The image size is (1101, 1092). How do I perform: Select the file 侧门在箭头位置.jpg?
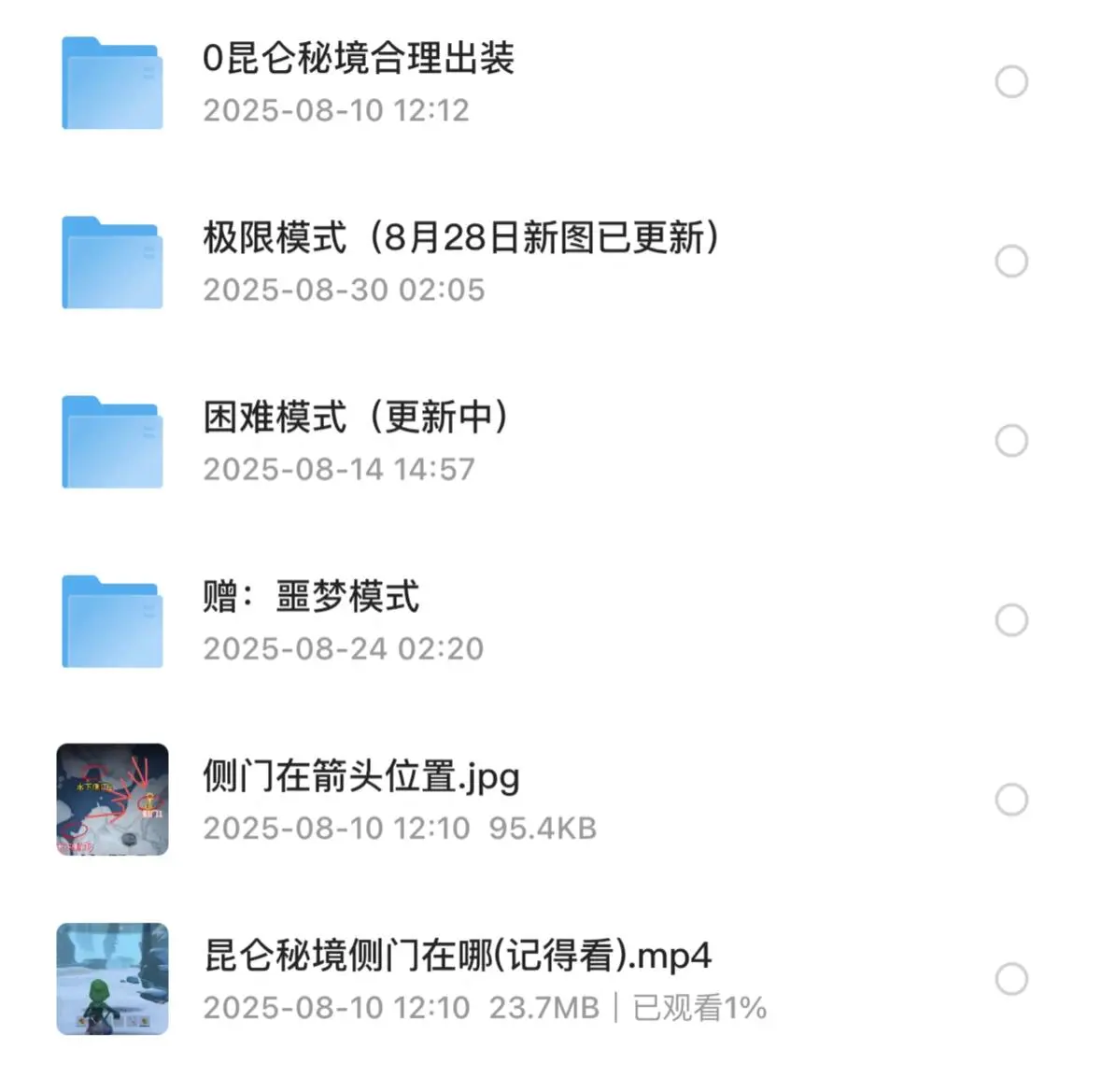[1011, 800]
